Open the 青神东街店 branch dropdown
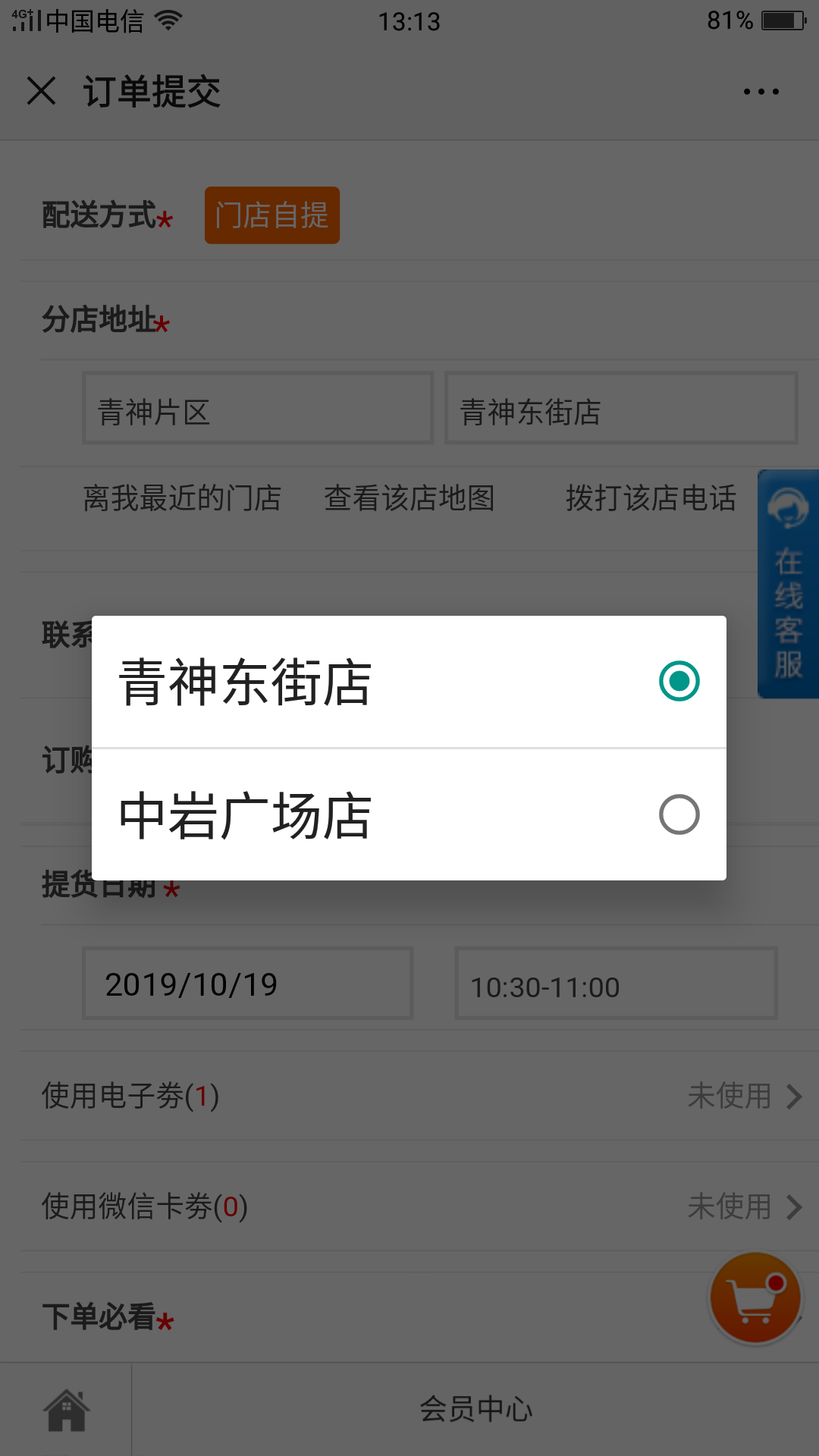 point(621,408)
